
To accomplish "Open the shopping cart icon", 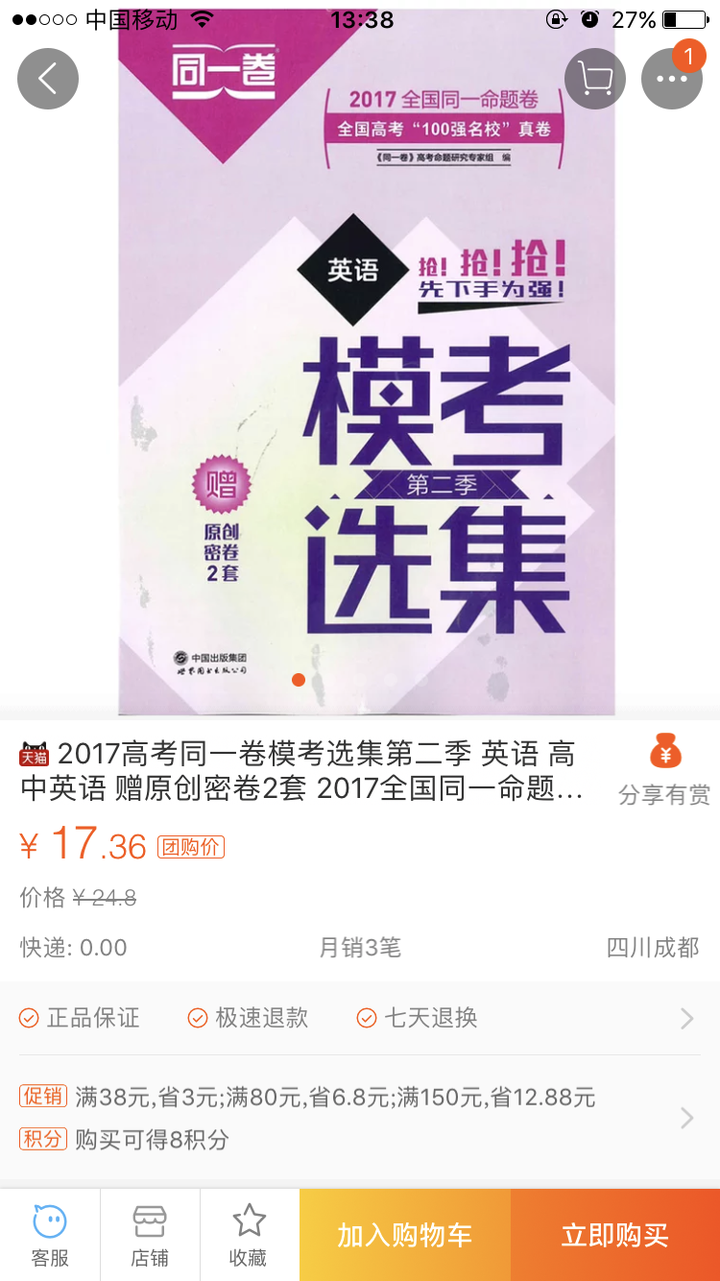I will click(595, 78).
